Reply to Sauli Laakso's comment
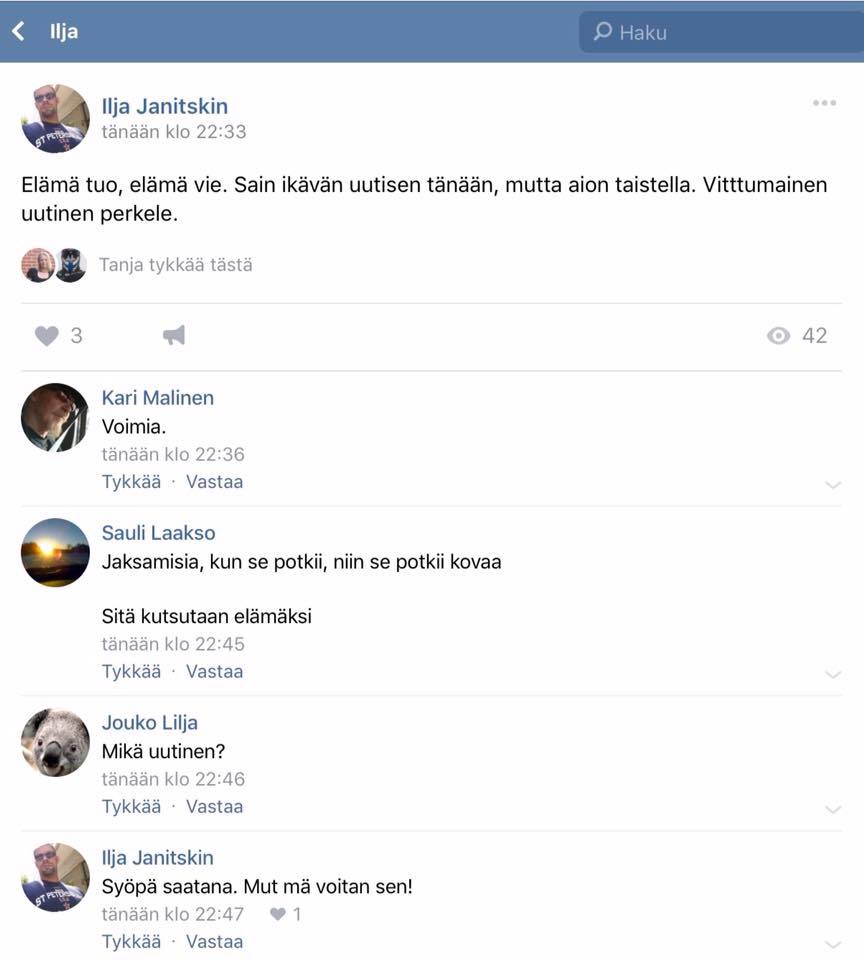Viewport: 864px width, 960px height. click(x=214, y=672)
